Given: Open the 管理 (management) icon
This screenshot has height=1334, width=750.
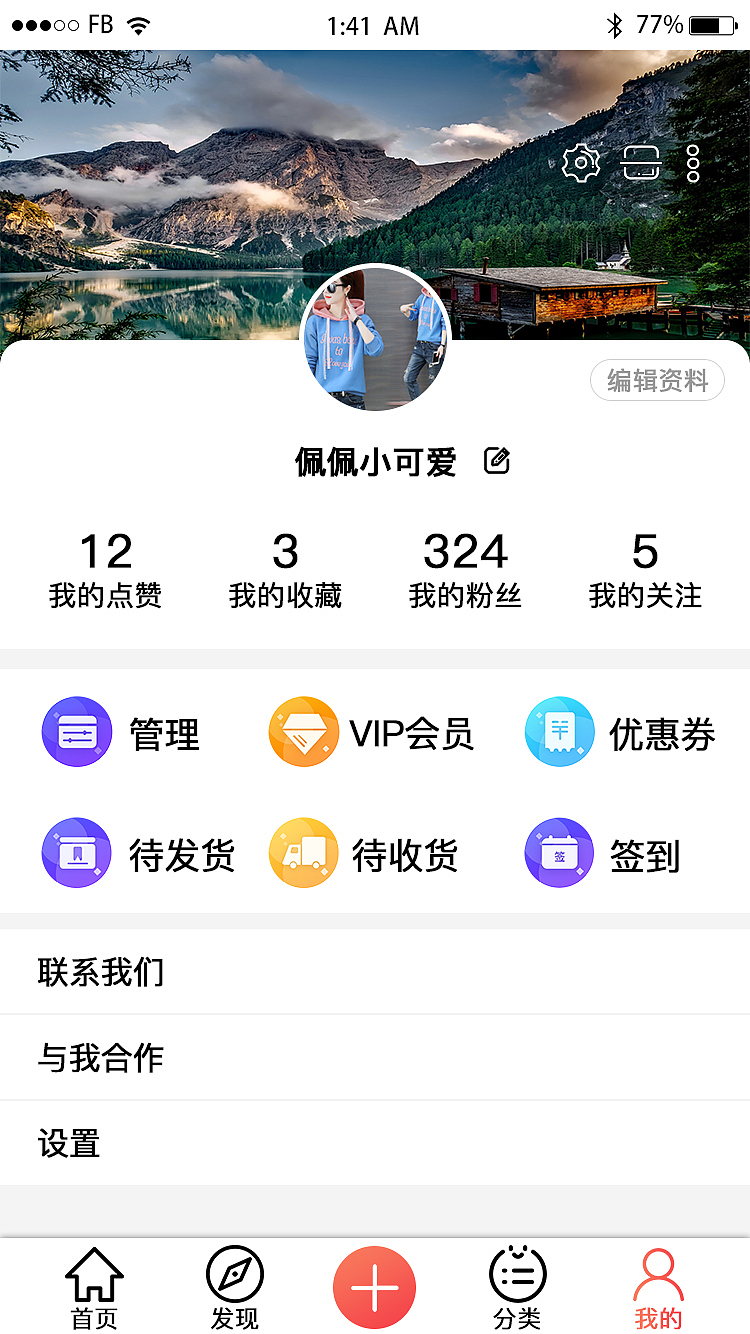Looking at the screenshot, I should (x=77, y=732).
